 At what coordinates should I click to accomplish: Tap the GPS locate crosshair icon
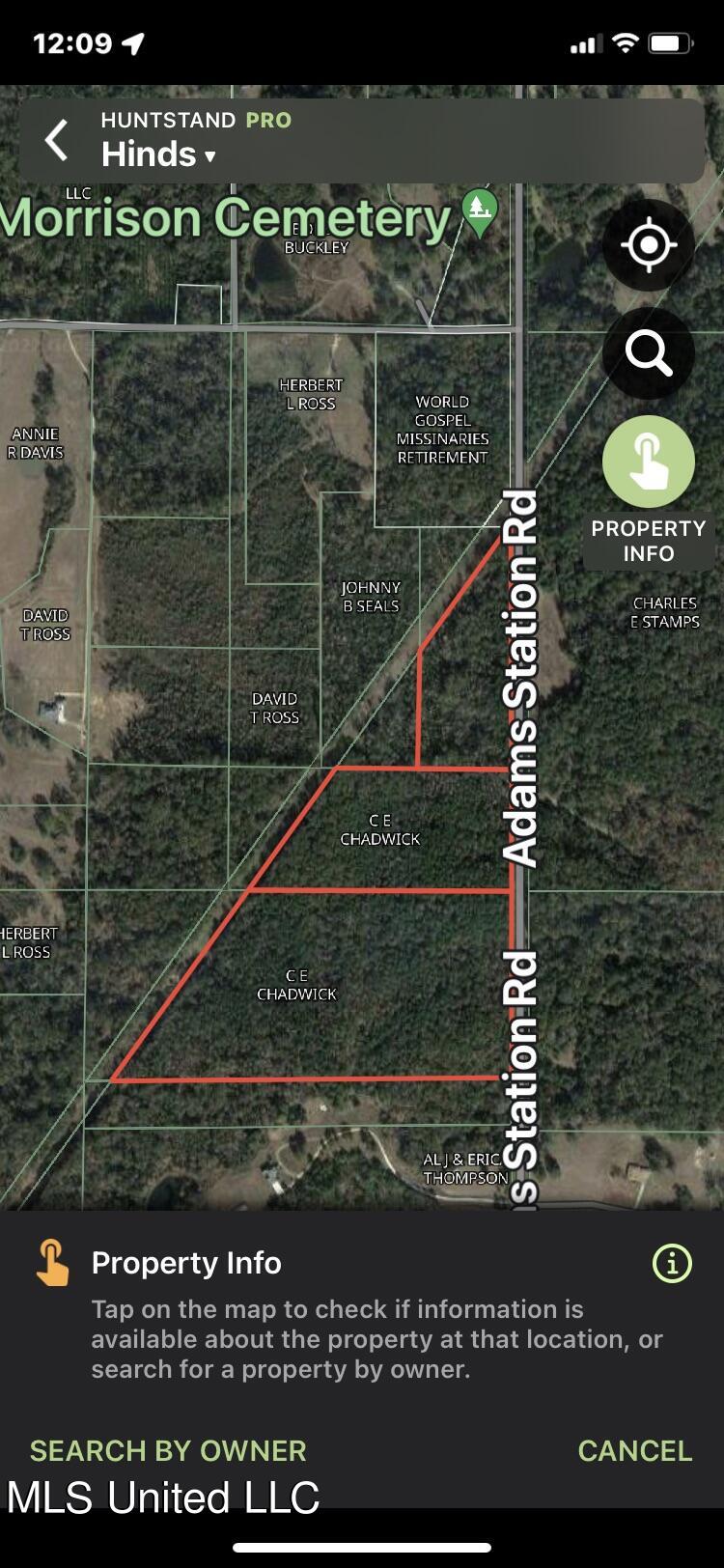coord(648,245)
